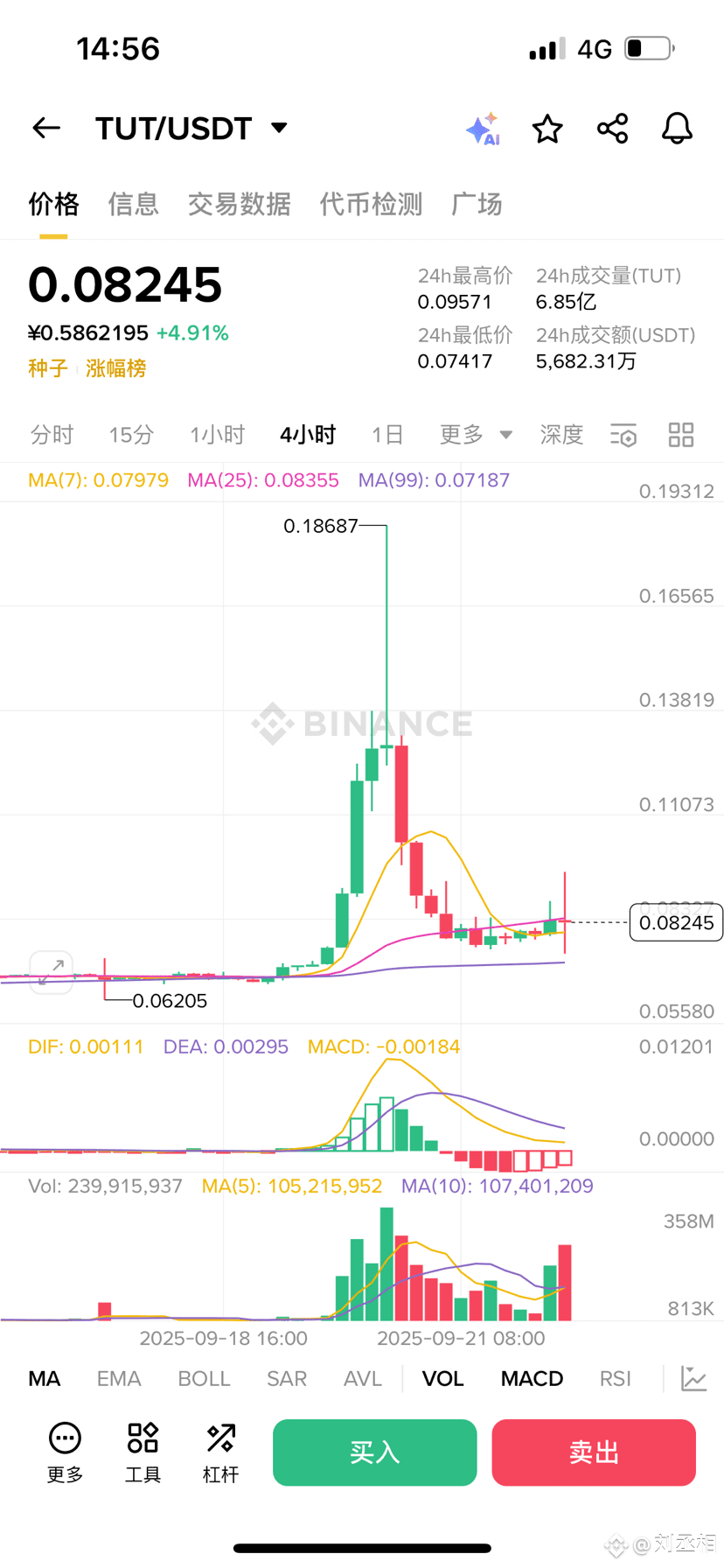Select the 1日 chart interval

point(386,435)
